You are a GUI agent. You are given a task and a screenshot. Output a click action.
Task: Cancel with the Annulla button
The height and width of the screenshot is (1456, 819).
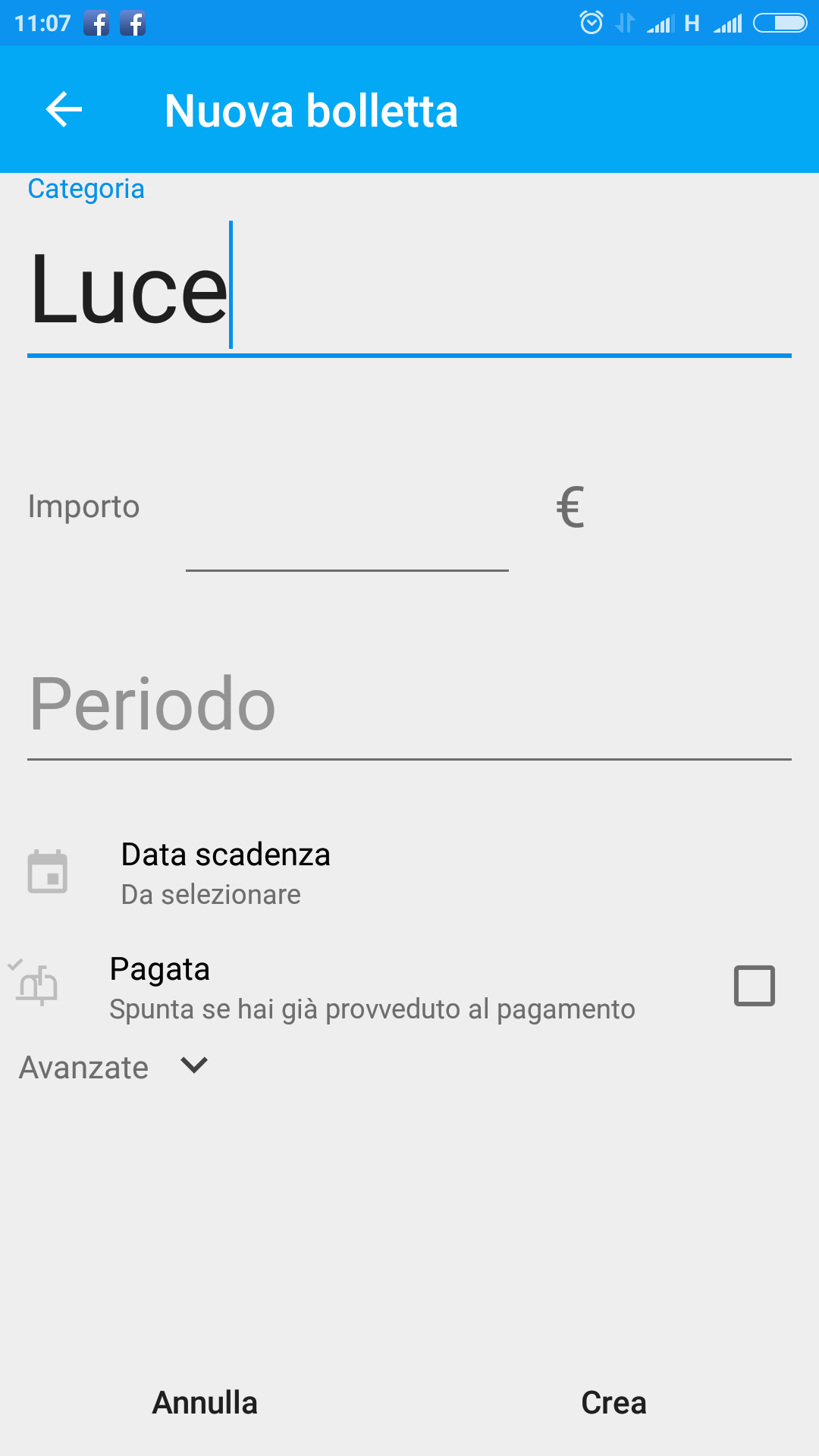pos(205,1403)
